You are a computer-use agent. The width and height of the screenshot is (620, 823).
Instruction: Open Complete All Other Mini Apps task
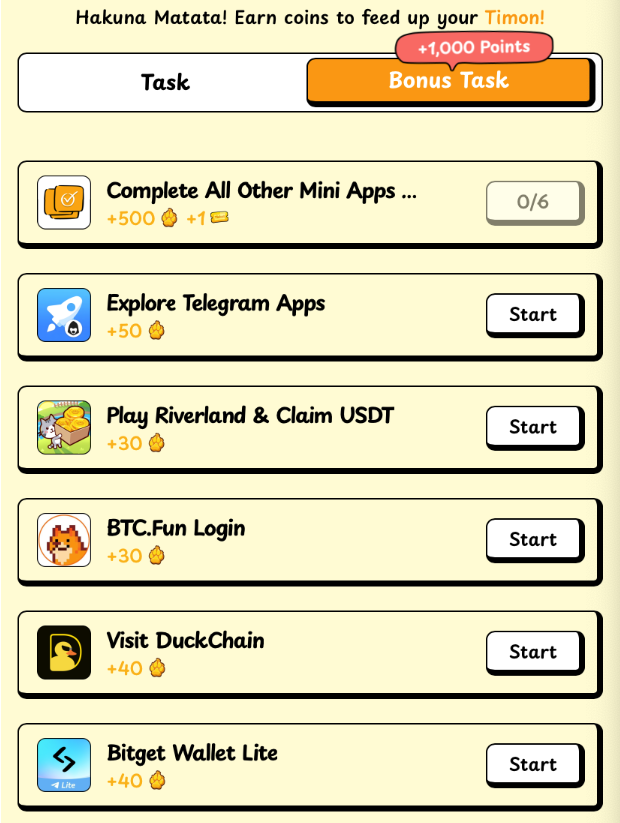point(261,191)
